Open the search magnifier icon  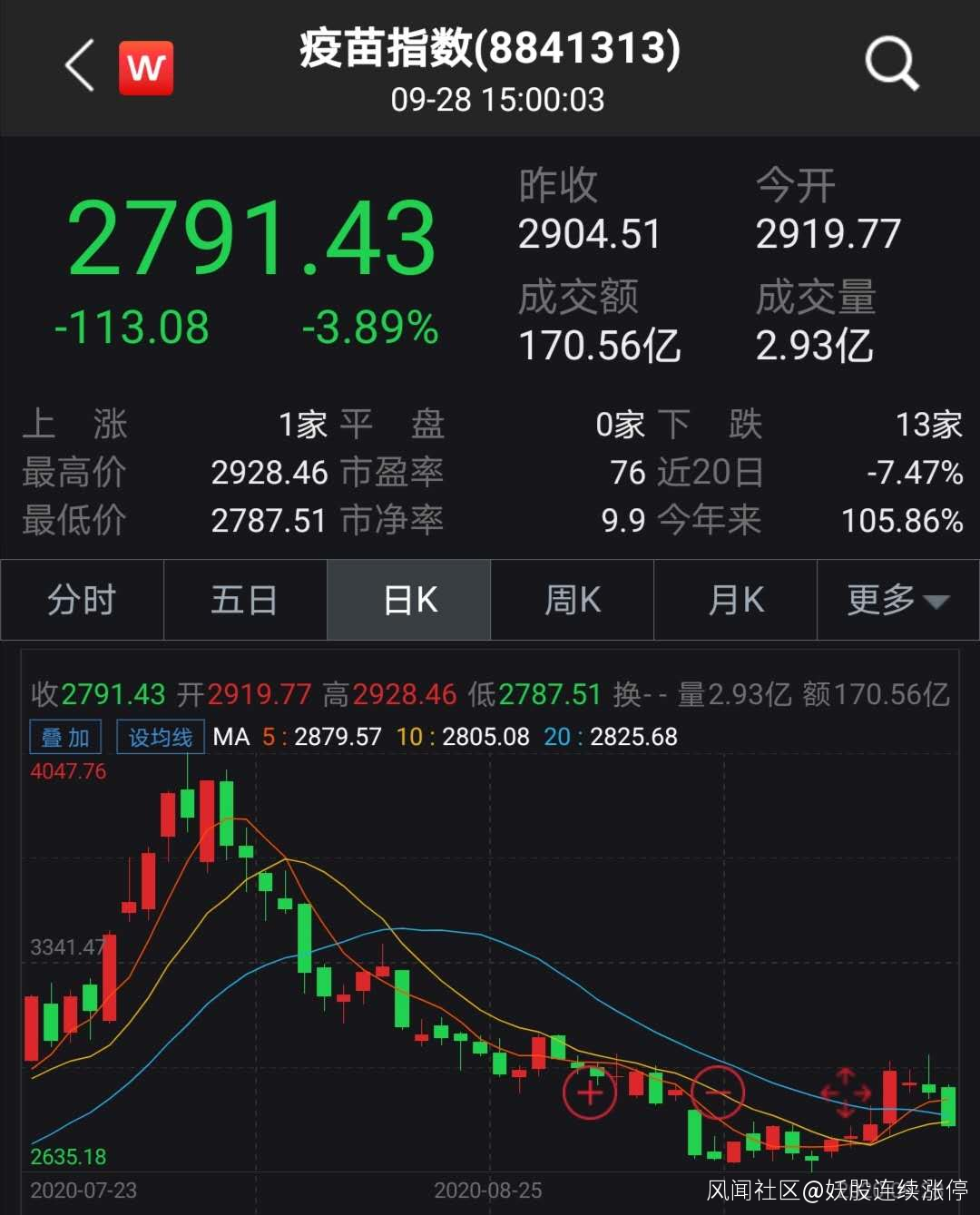[x=891, y=64]
